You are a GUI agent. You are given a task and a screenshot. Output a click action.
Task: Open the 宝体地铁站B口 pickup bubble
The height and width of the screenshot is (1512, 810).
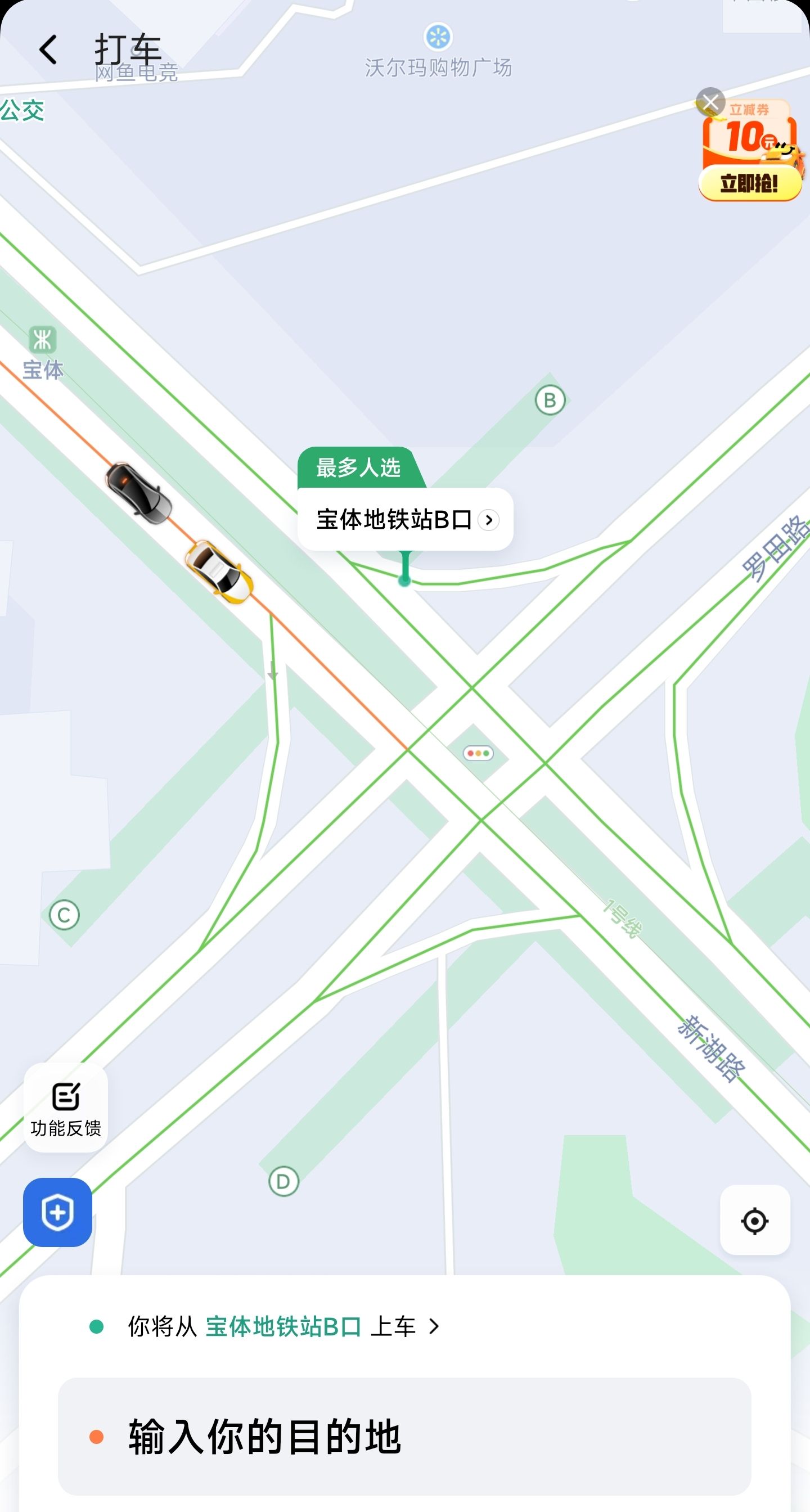tap(405, 519)
